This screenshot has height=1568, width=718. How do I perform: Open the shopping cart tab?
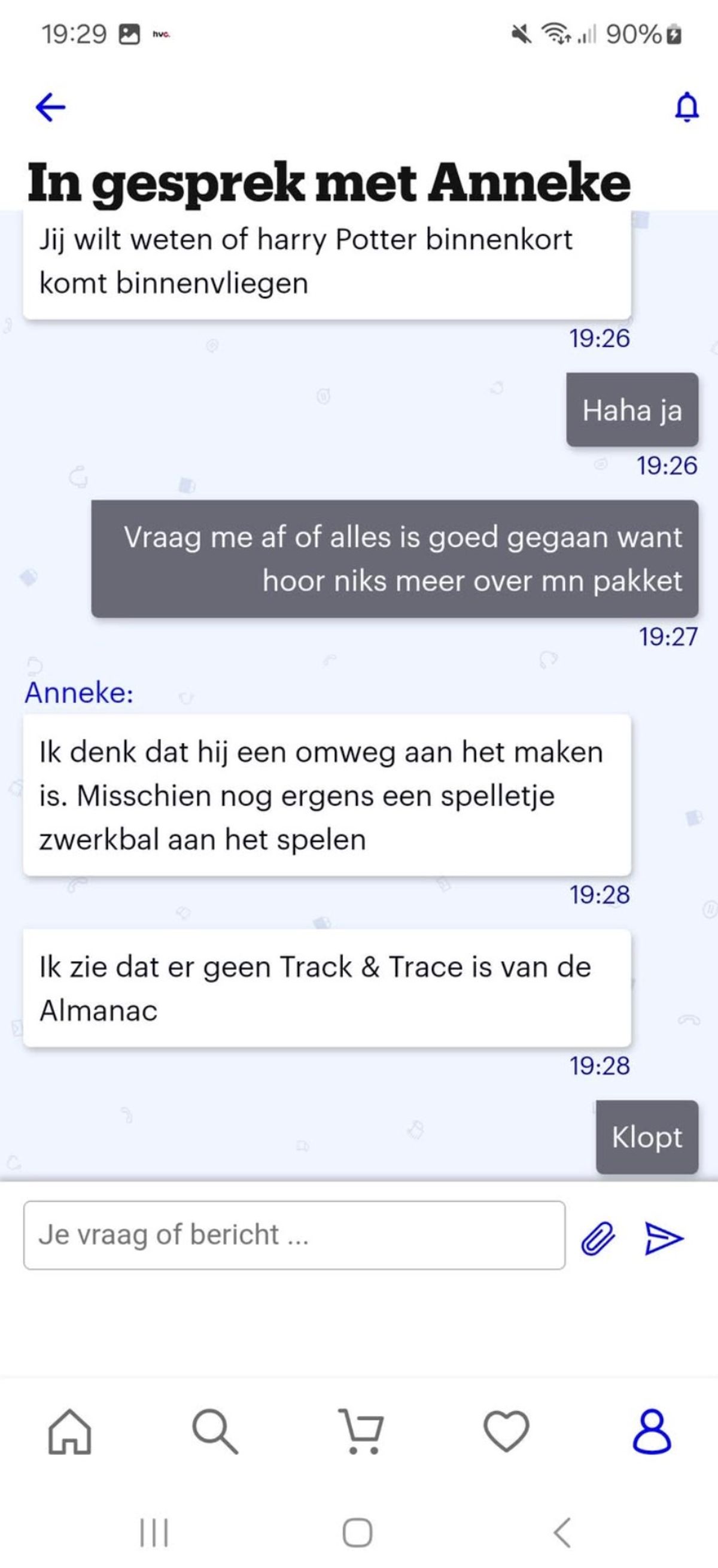pos(361,1431)
